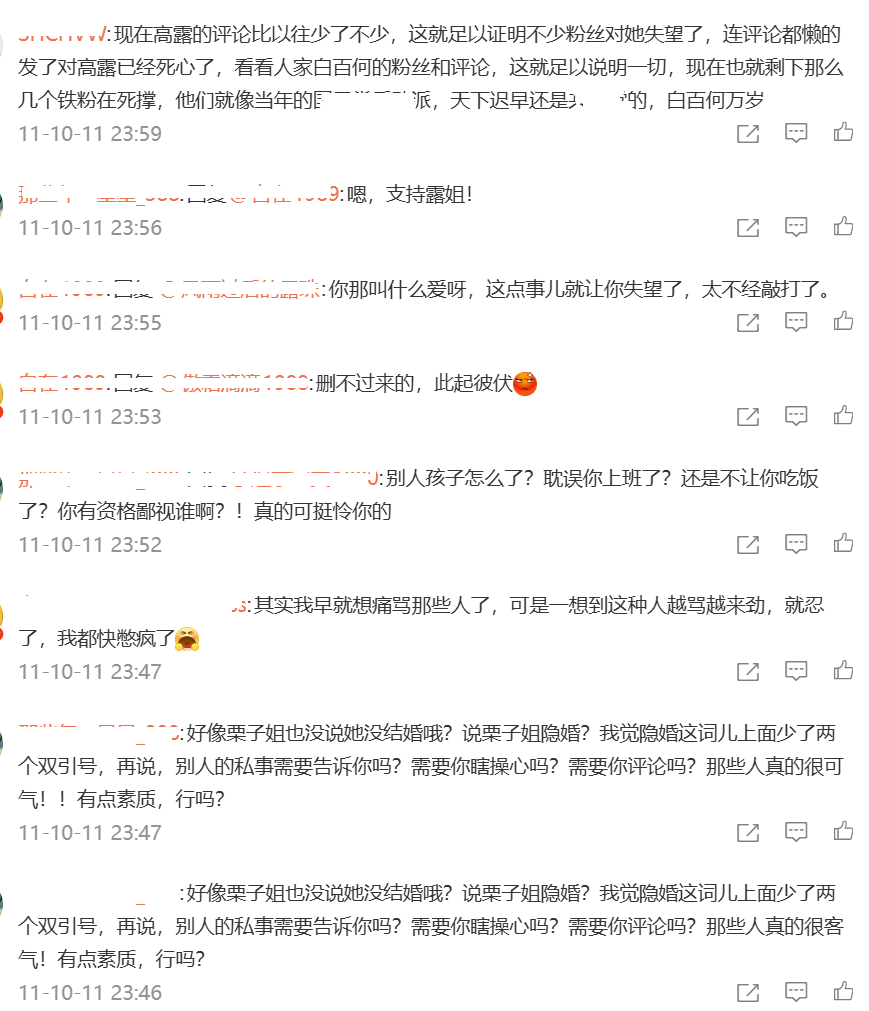The image size is (869, 1011).
Task: Open the reply bubble on the '栗子姐' comment
Action: (x=795, y=831)
